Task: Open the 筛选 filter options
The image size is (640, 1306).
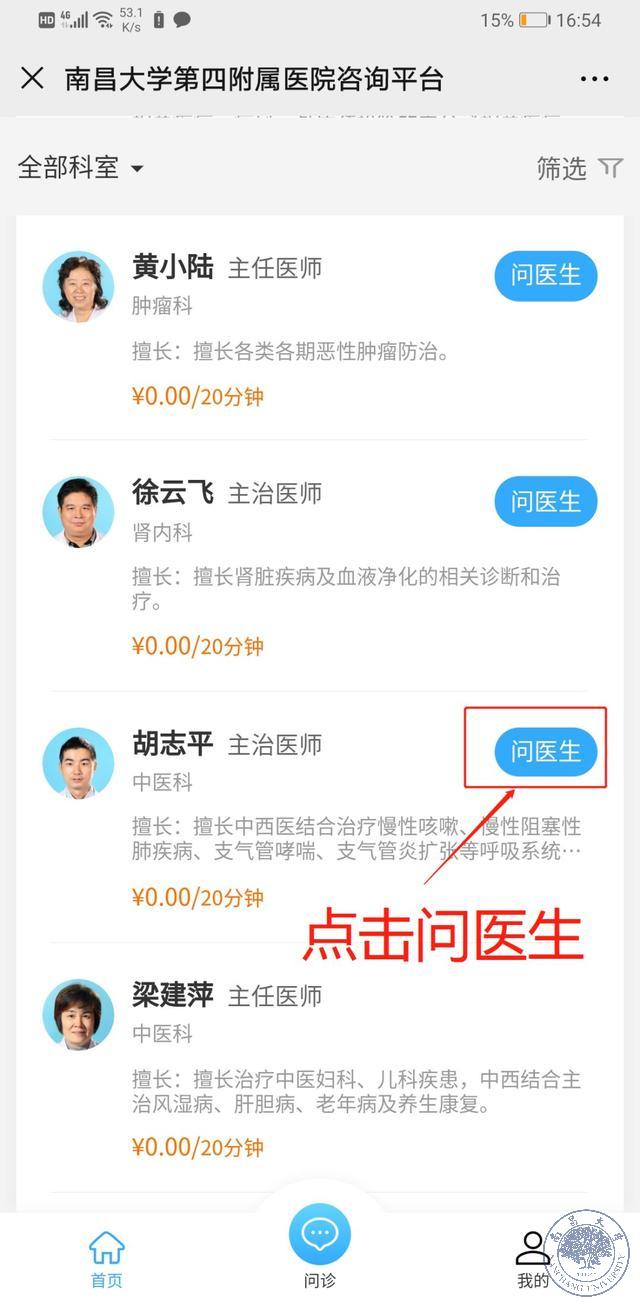Action: click(579, 168)
